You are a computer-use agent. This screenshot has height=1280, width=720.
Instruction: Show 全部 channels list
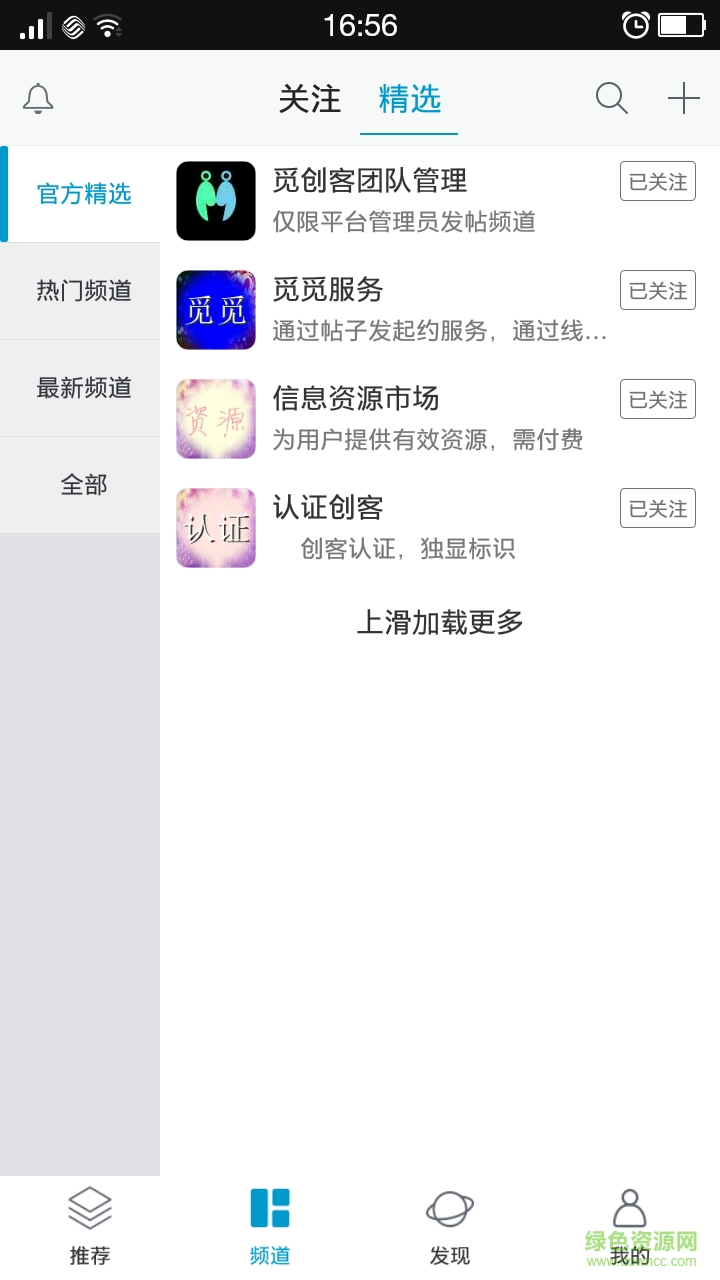[x=85, y=485]
